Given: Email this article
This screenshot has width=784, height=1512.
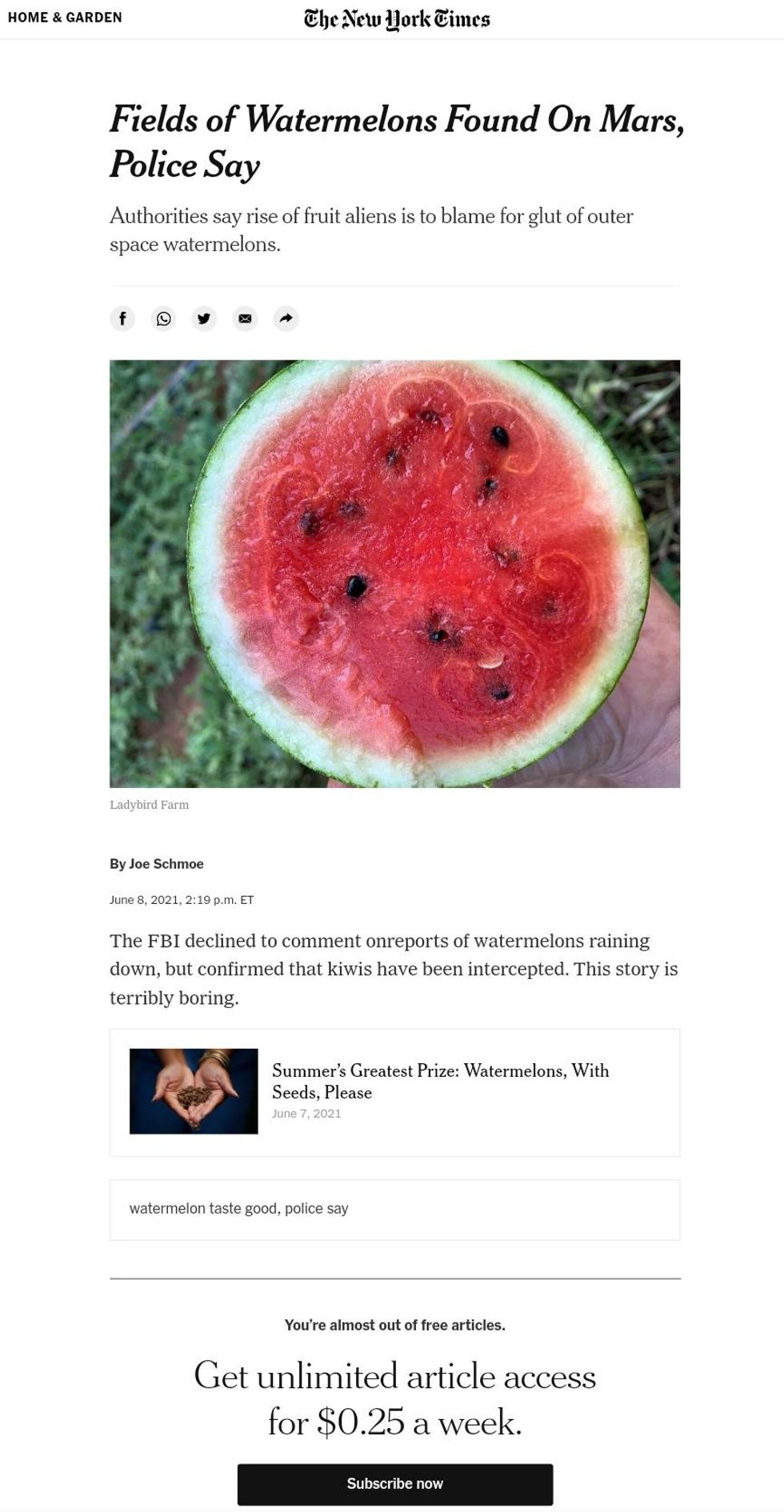Looking at the screenshot, I should coord(245,318).
